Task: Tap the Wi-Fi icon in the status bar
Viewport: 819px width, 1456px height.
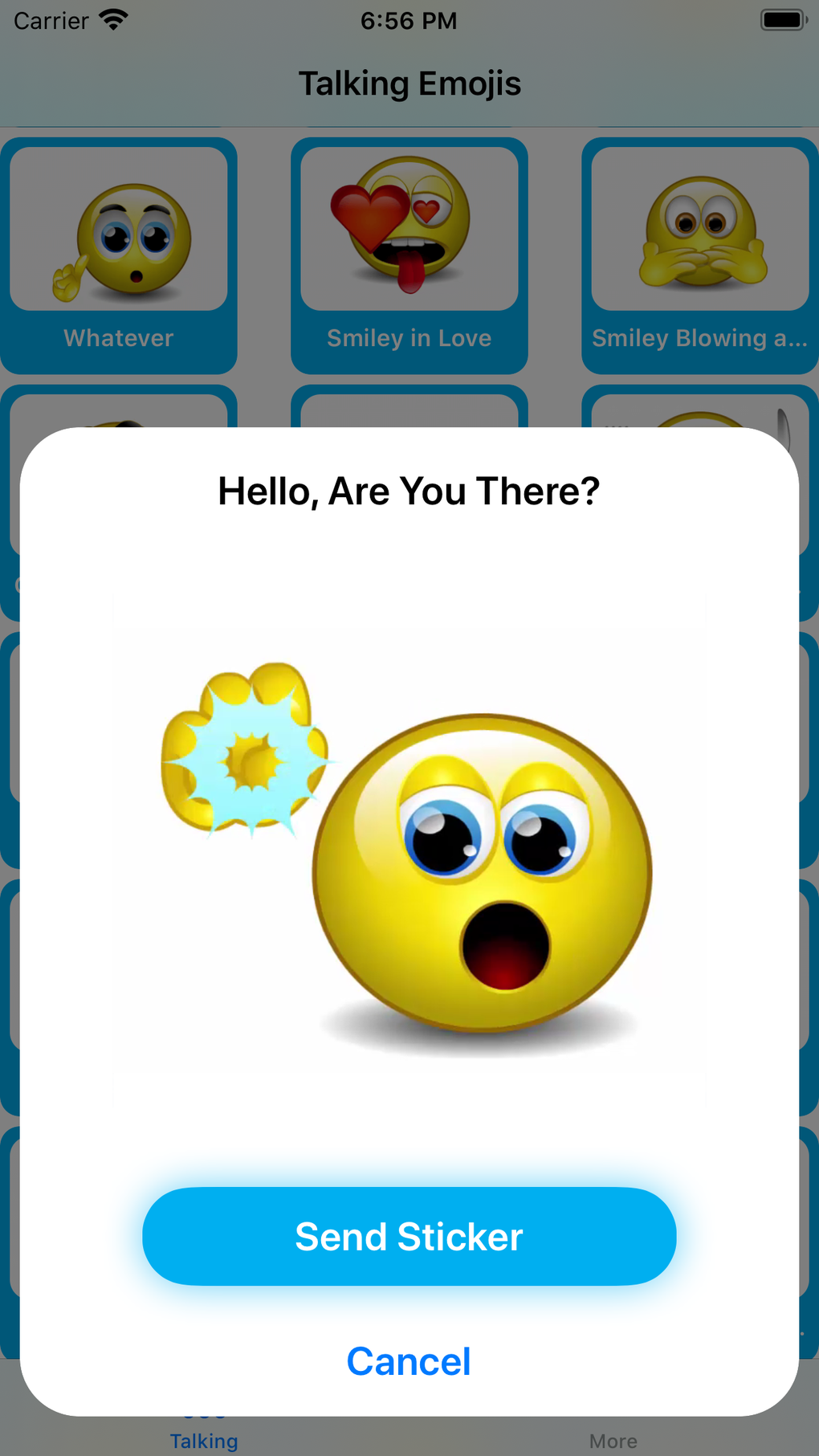Action: click(115, 19)
